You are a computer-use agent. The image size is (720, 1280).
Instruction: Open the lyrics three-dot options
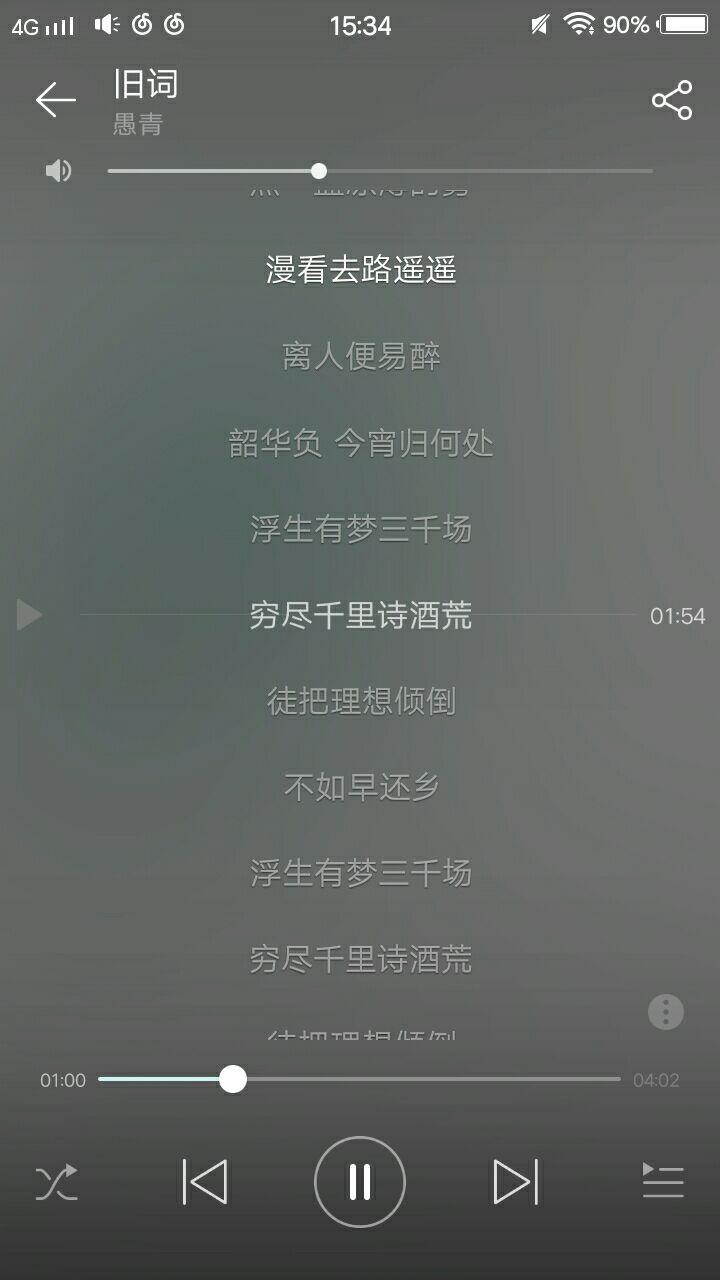pos(666,1012)
